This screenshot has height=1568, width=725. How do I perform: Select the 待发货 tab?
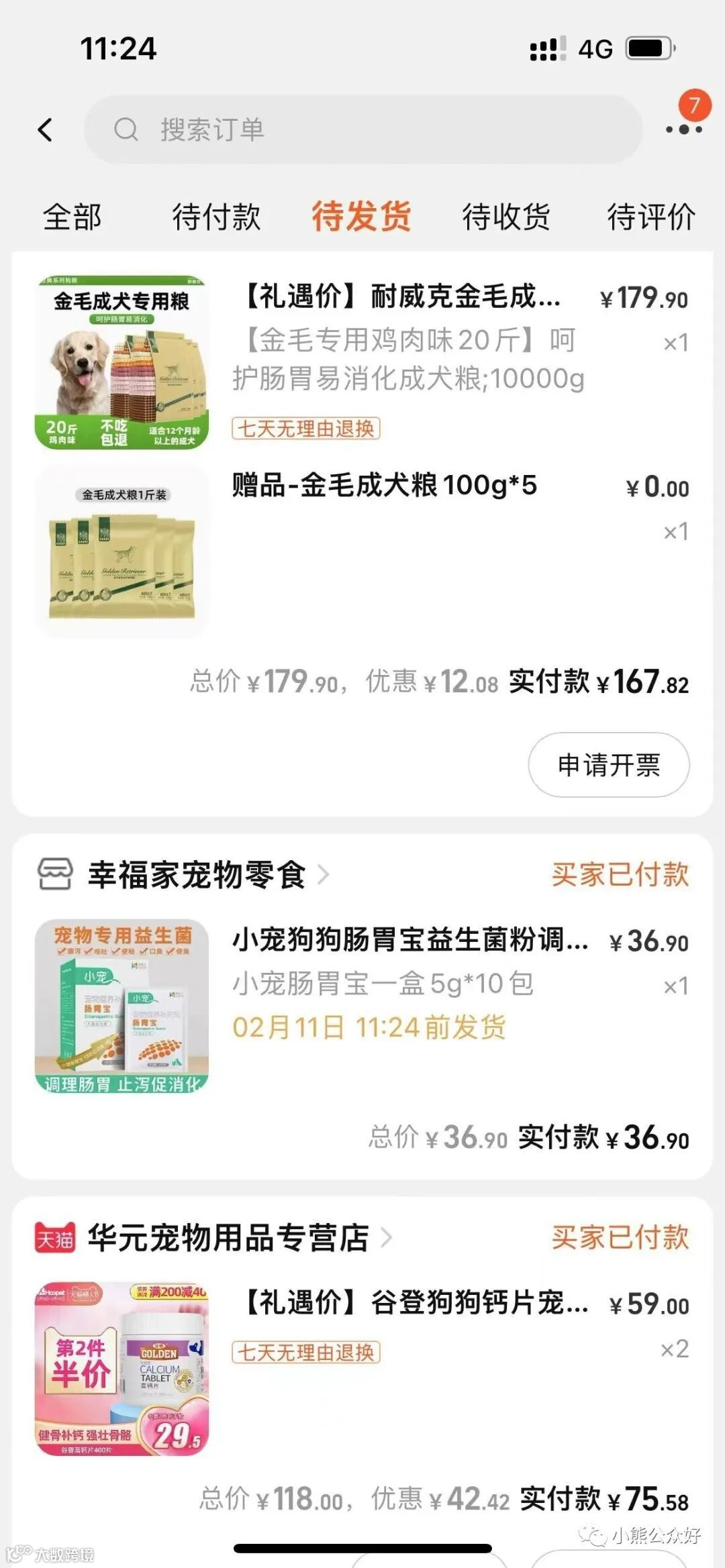[361, 217]
